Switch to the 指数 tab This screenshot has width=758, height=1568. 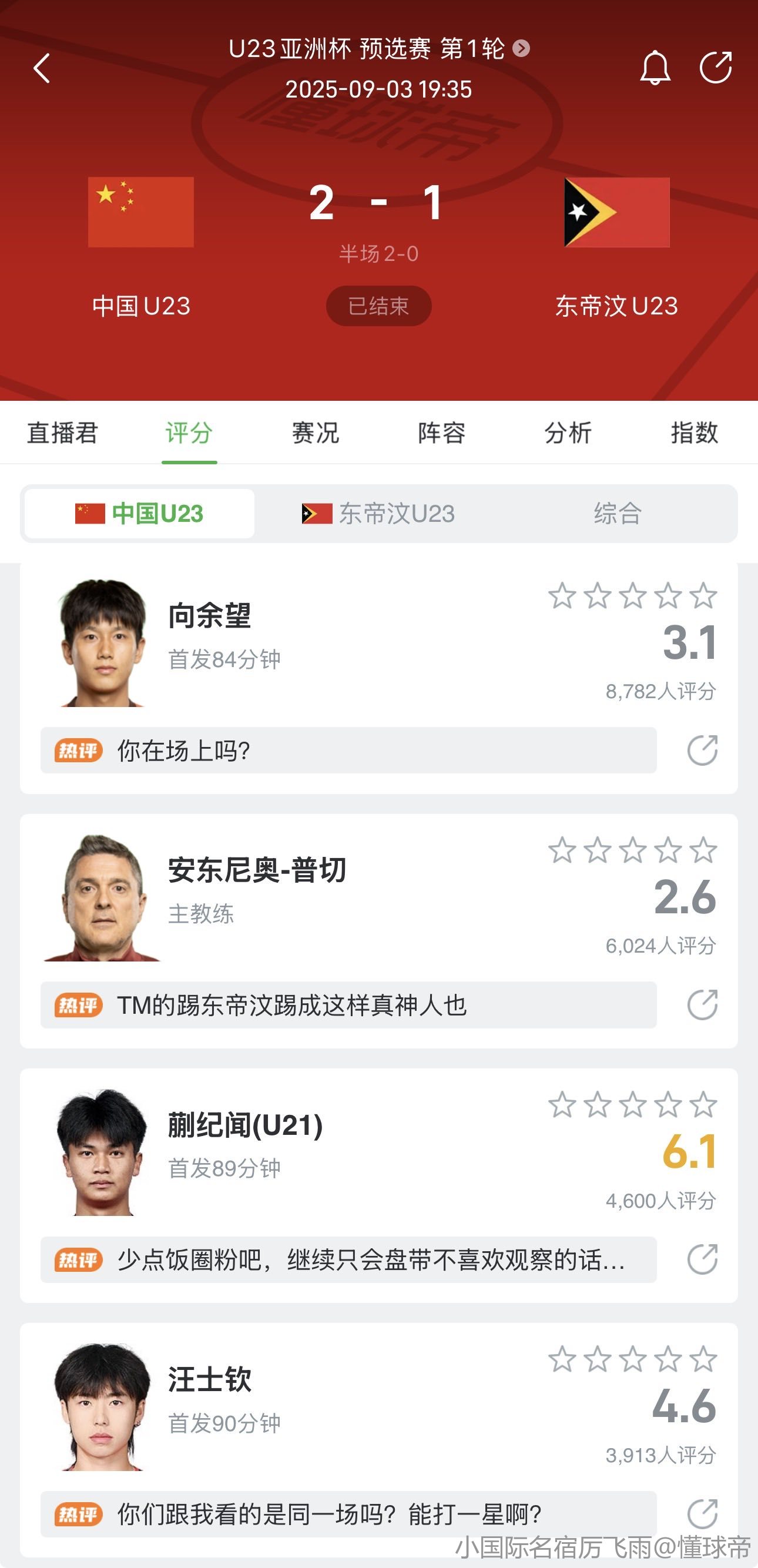tap(694, 433)
